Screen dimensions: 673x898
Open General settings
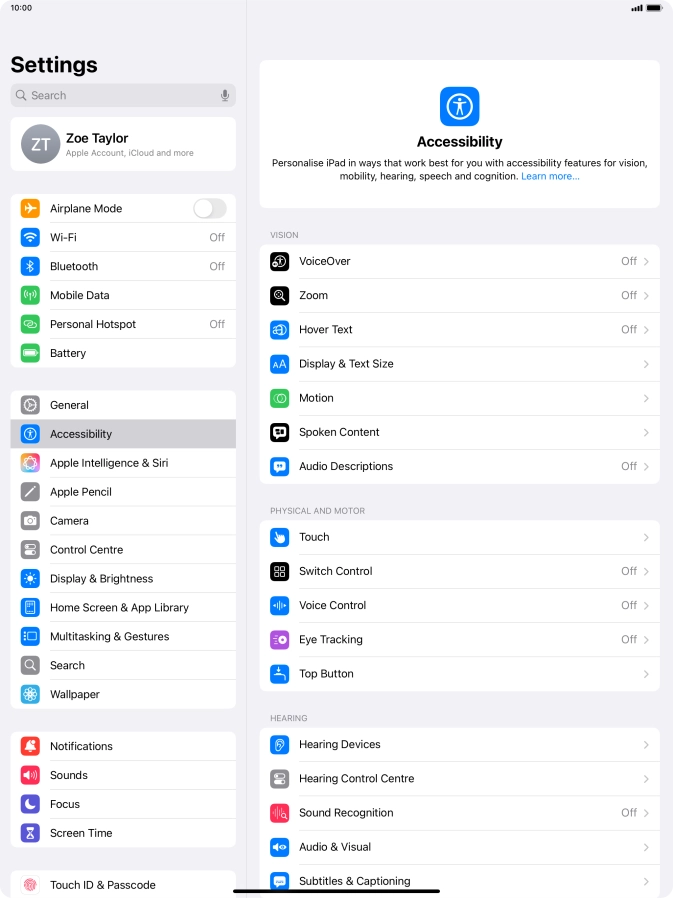click(x=123, y=405)
